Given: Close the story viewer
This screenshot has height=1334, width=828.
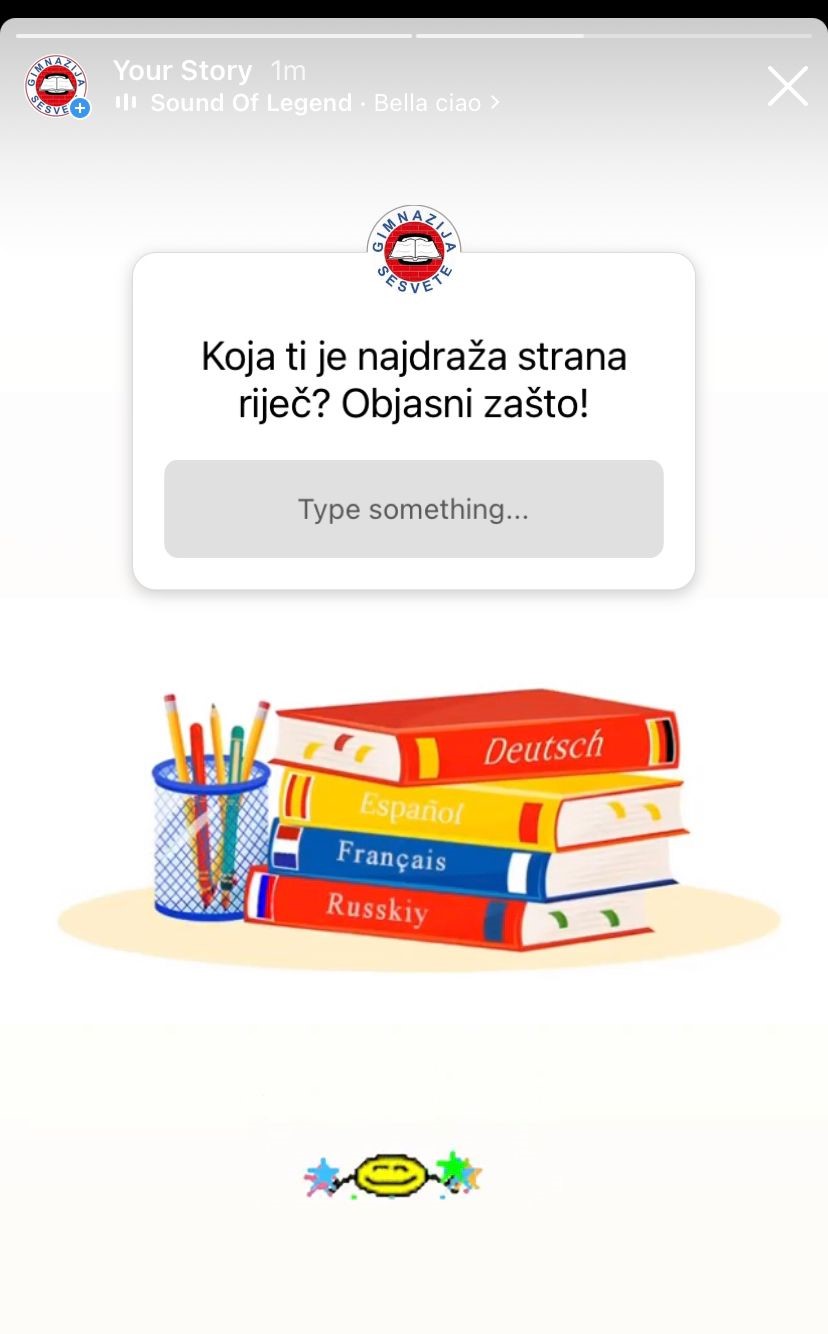Looking at the screenshot, I should (x=787, y=87).
